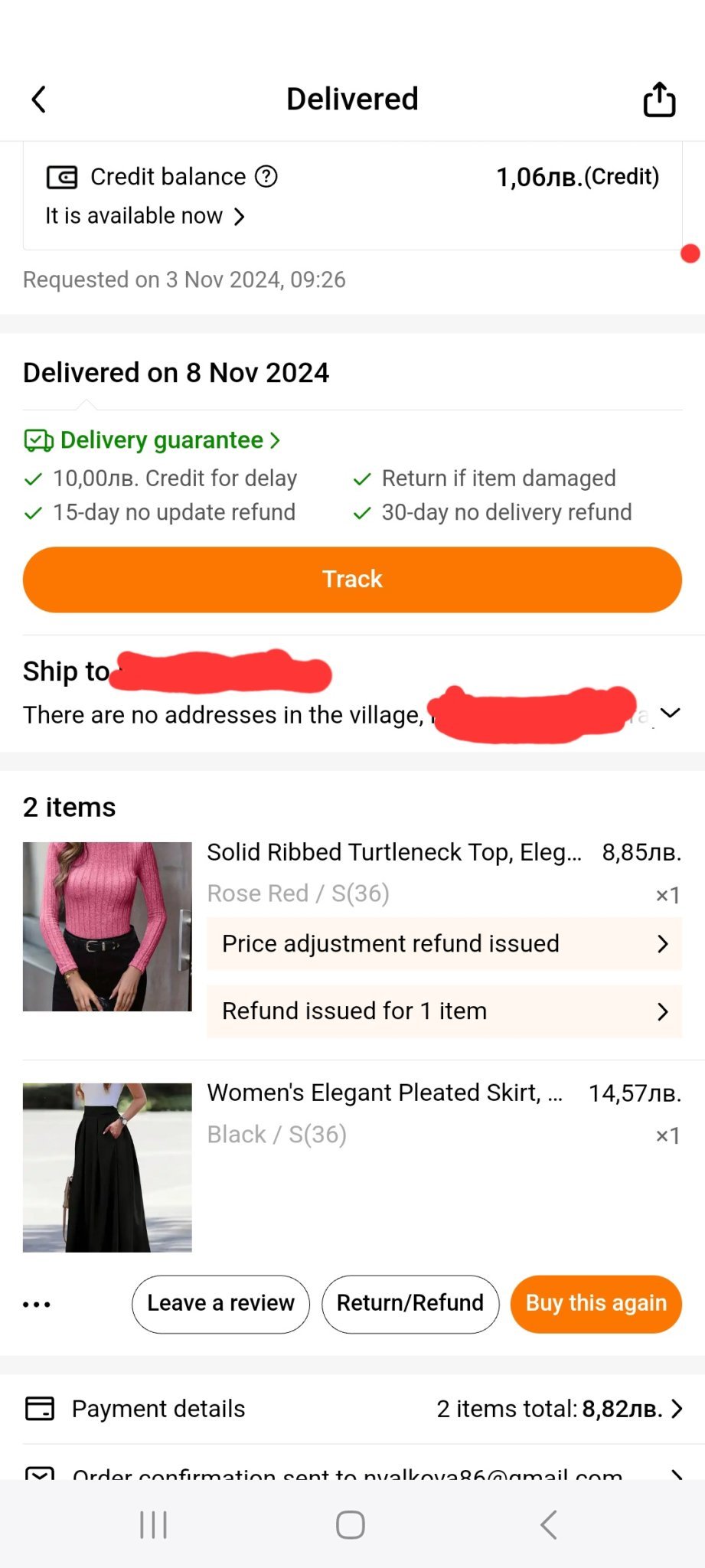This screenshot has height=1568, width=705.
Task: Open the three-dot more options menu
Action: (x=37, y=1304)
